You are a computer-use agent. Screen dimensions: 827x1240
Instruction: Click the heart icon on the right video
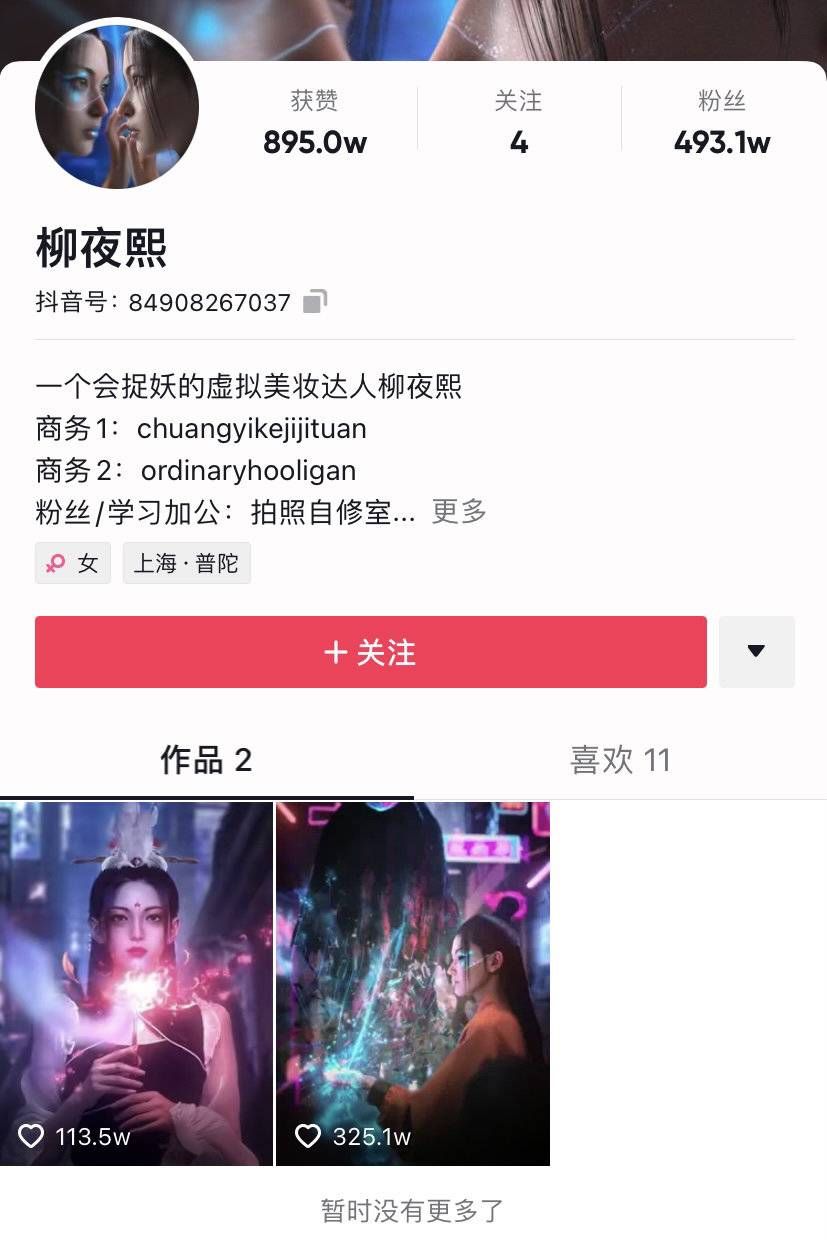pyautogui.click(x=307, y=1136)
